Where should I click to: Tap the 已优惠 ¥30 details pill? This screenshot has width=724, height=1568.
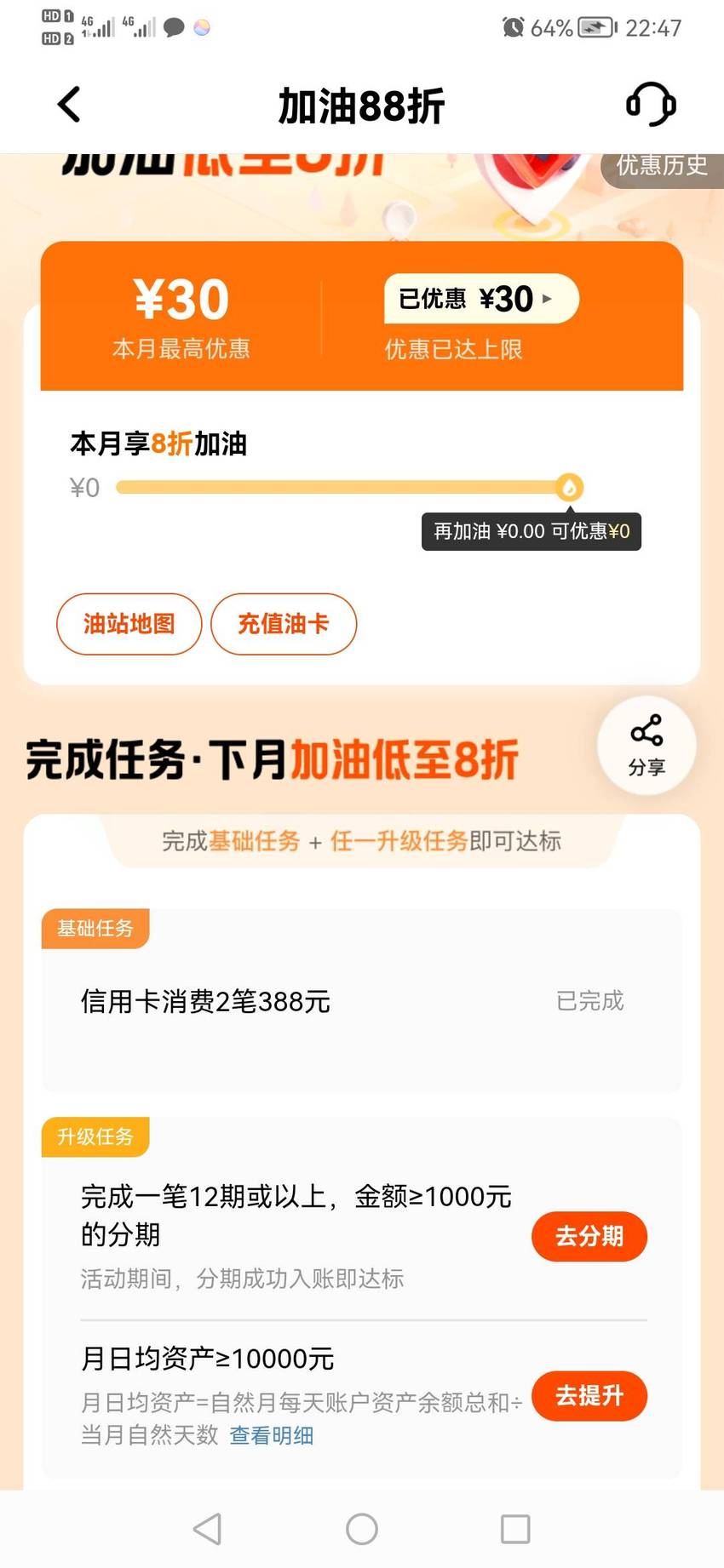[481, 299]
